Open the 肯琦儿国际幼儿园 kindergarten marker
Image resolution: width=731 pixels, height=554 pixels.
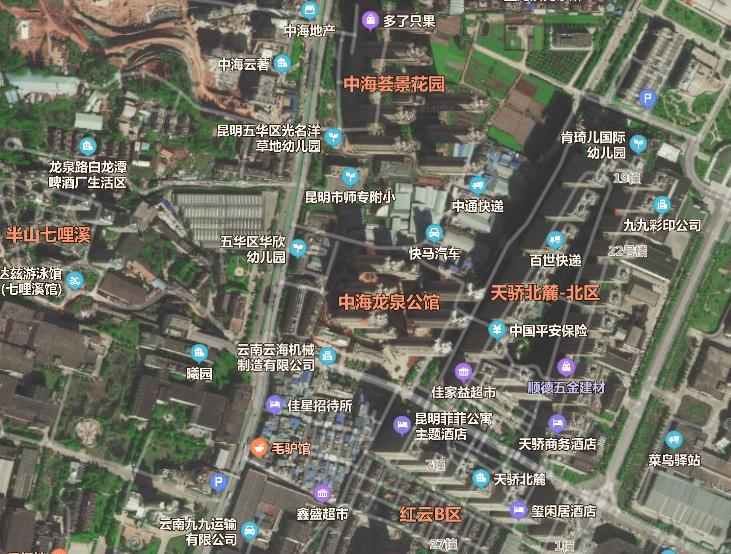[x=638, y=144]
